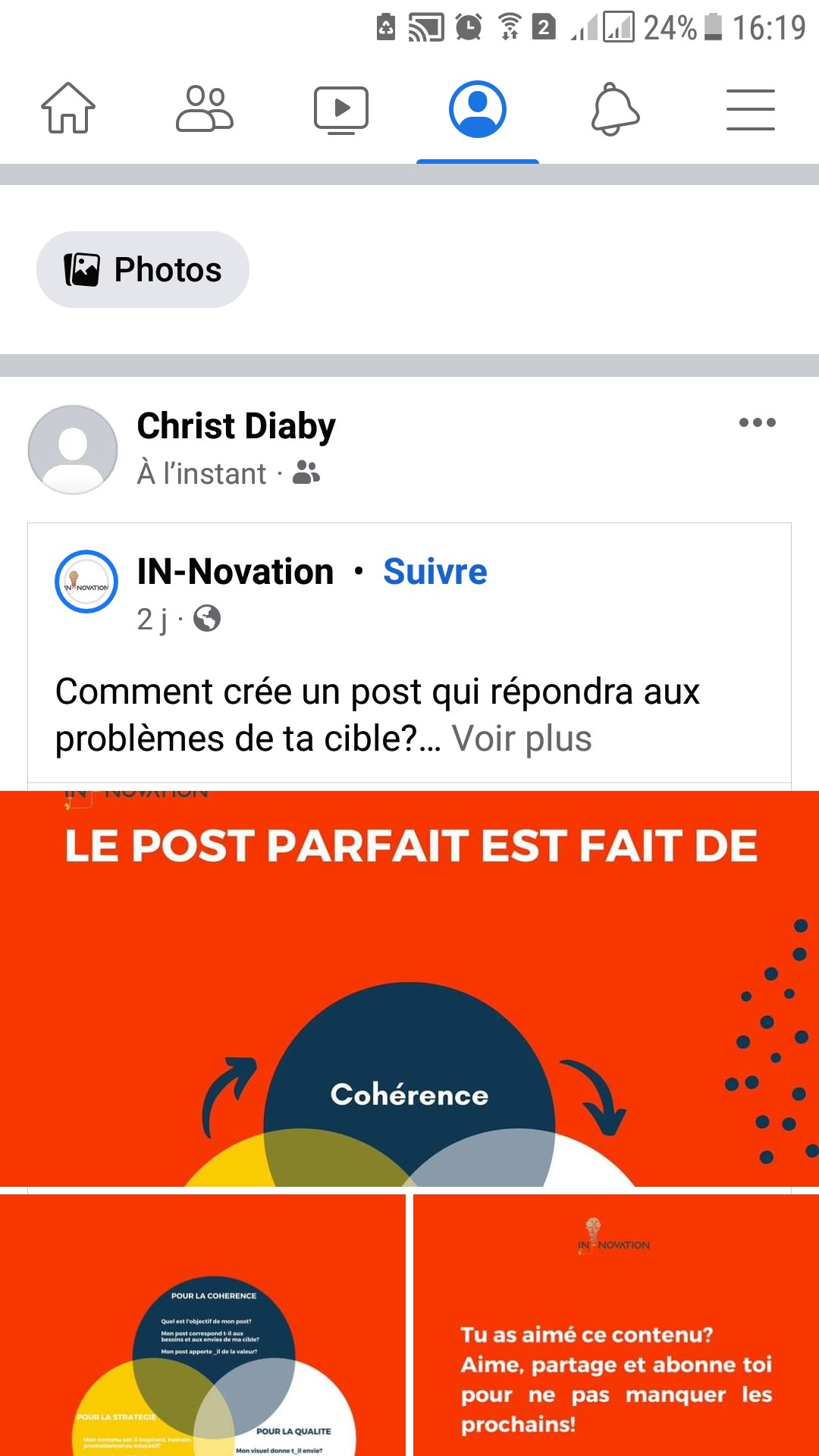Open the Watch videos tab

341,110
